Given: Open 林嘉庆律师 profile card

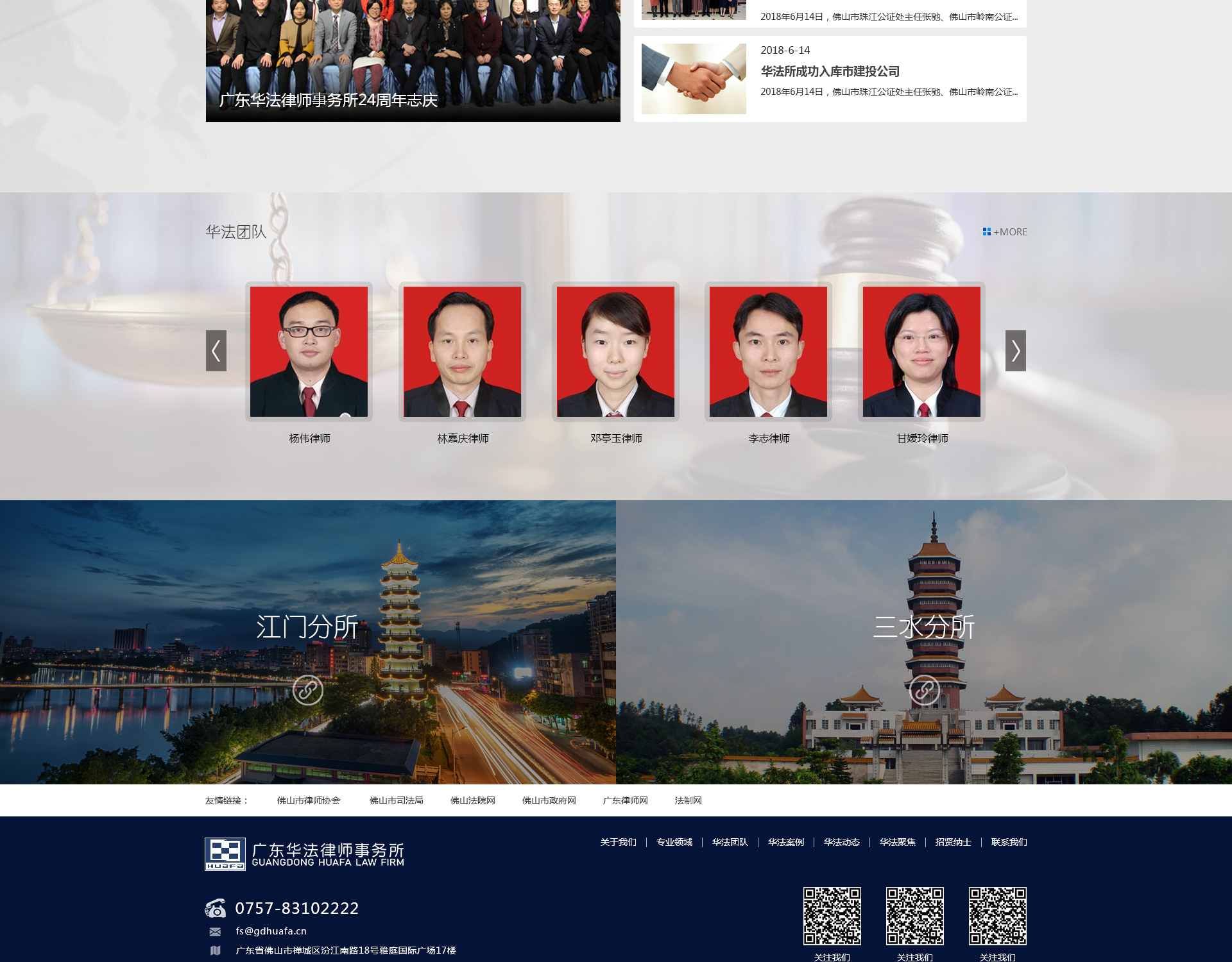Looking at the screenshot, I should point(462,352).
